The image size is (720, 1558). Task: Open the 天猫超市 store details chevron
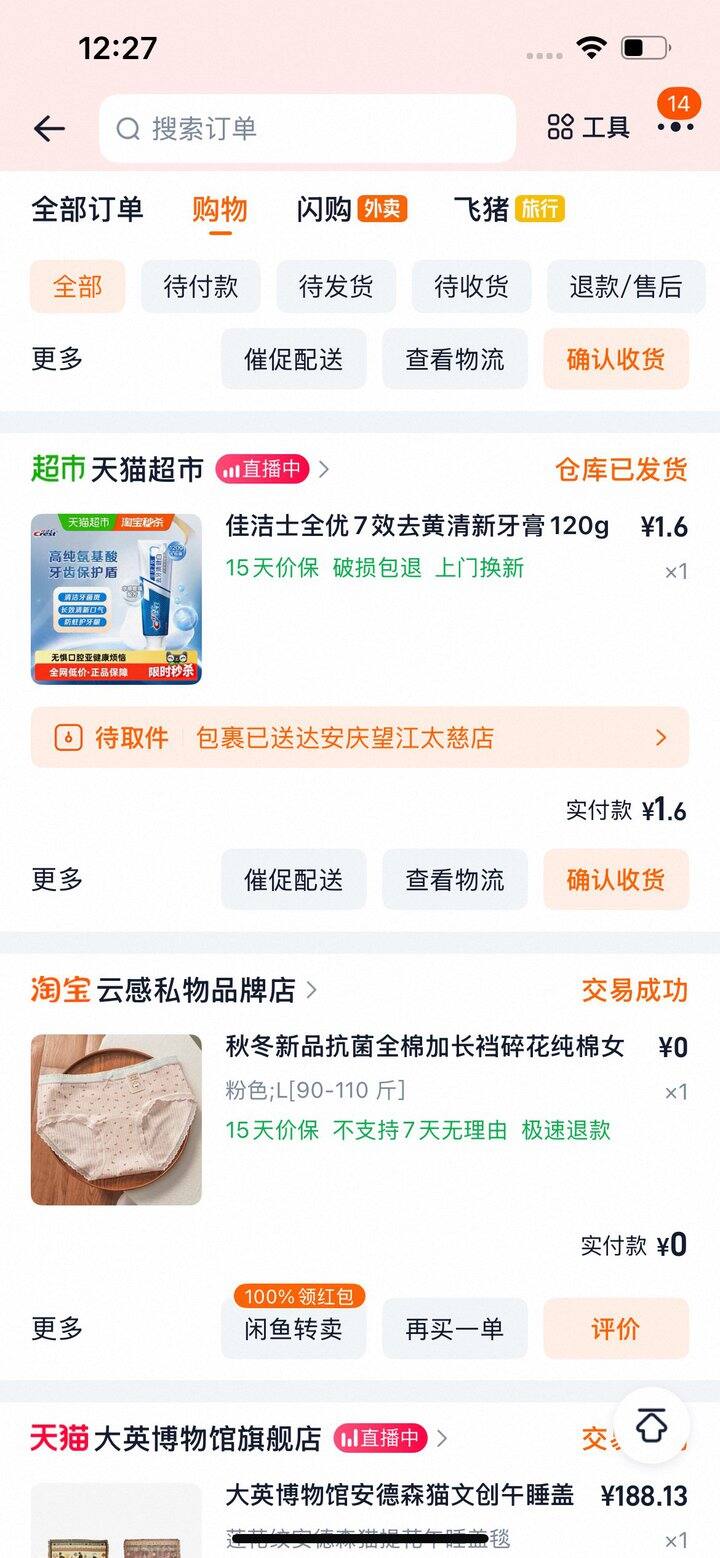tap(325, 468)
